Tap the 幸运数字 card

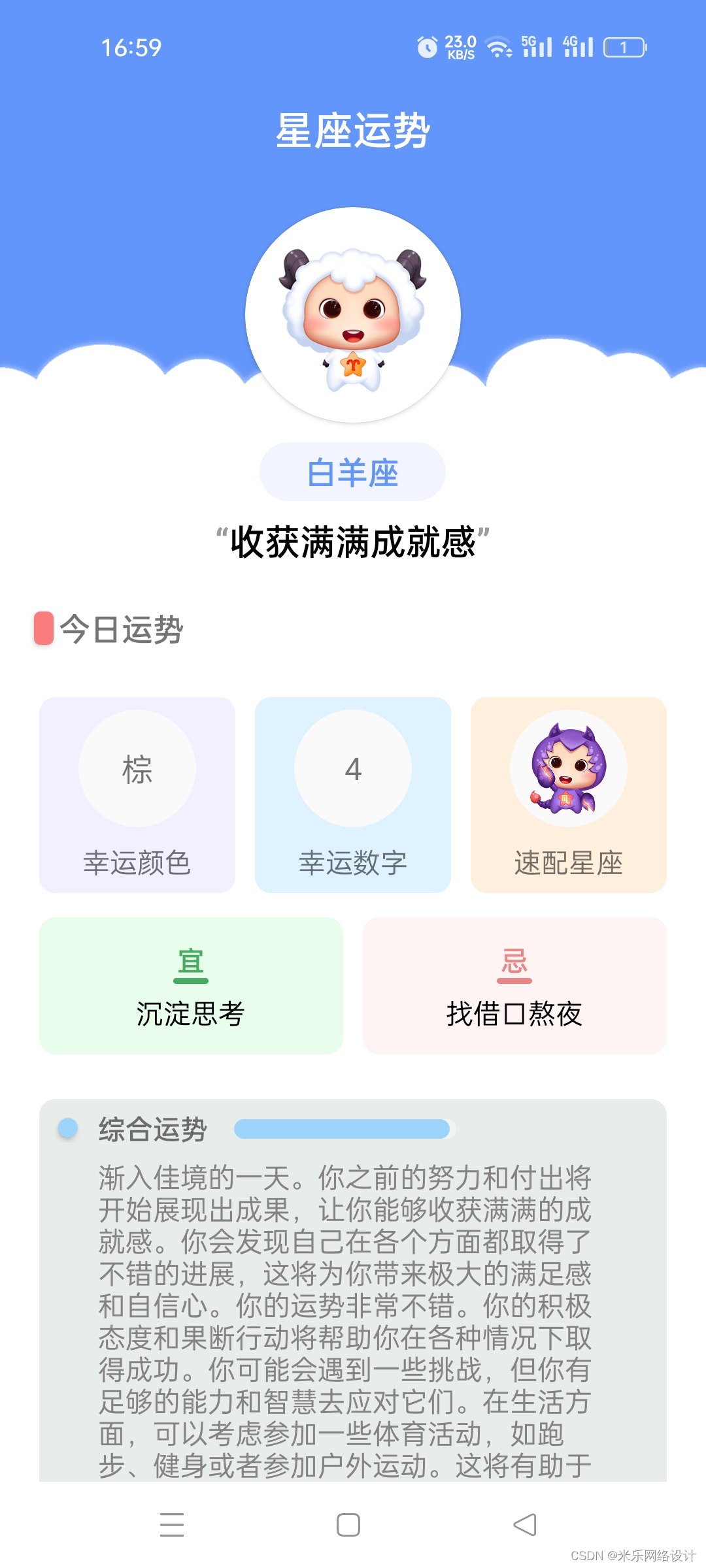[352, 794]
